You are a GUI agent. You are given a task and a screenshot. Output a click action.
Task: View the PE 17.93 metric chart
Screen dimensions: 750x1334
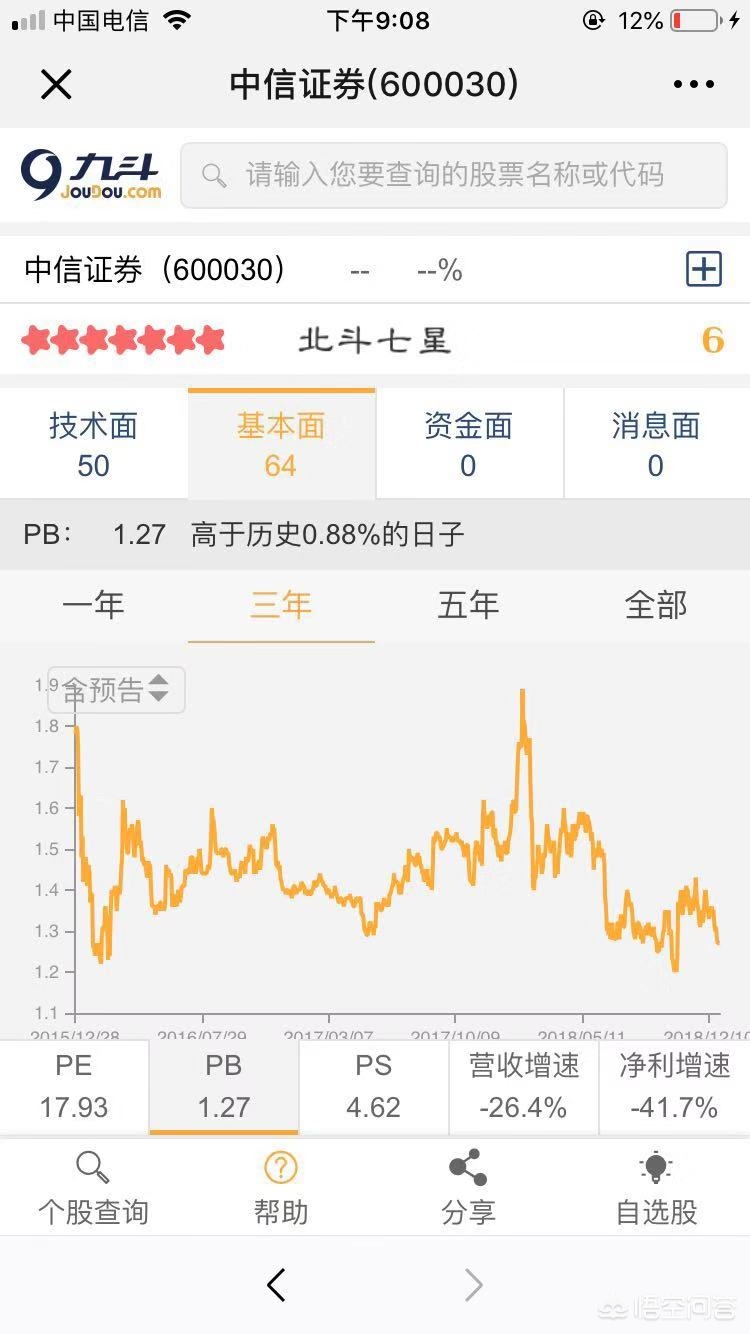click(x=74, y=1087)
